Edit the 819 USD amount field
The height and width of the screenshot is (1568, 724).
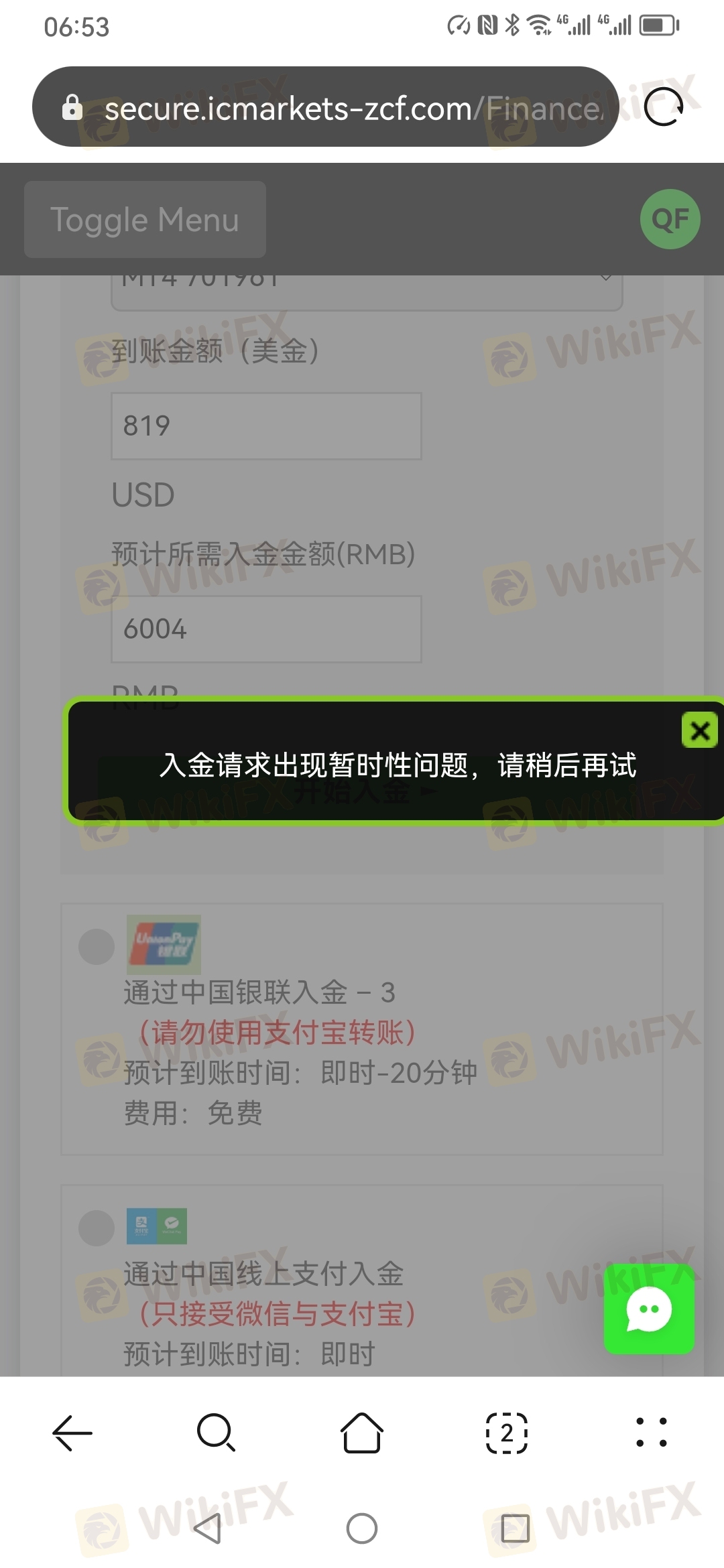coord(266,426)
